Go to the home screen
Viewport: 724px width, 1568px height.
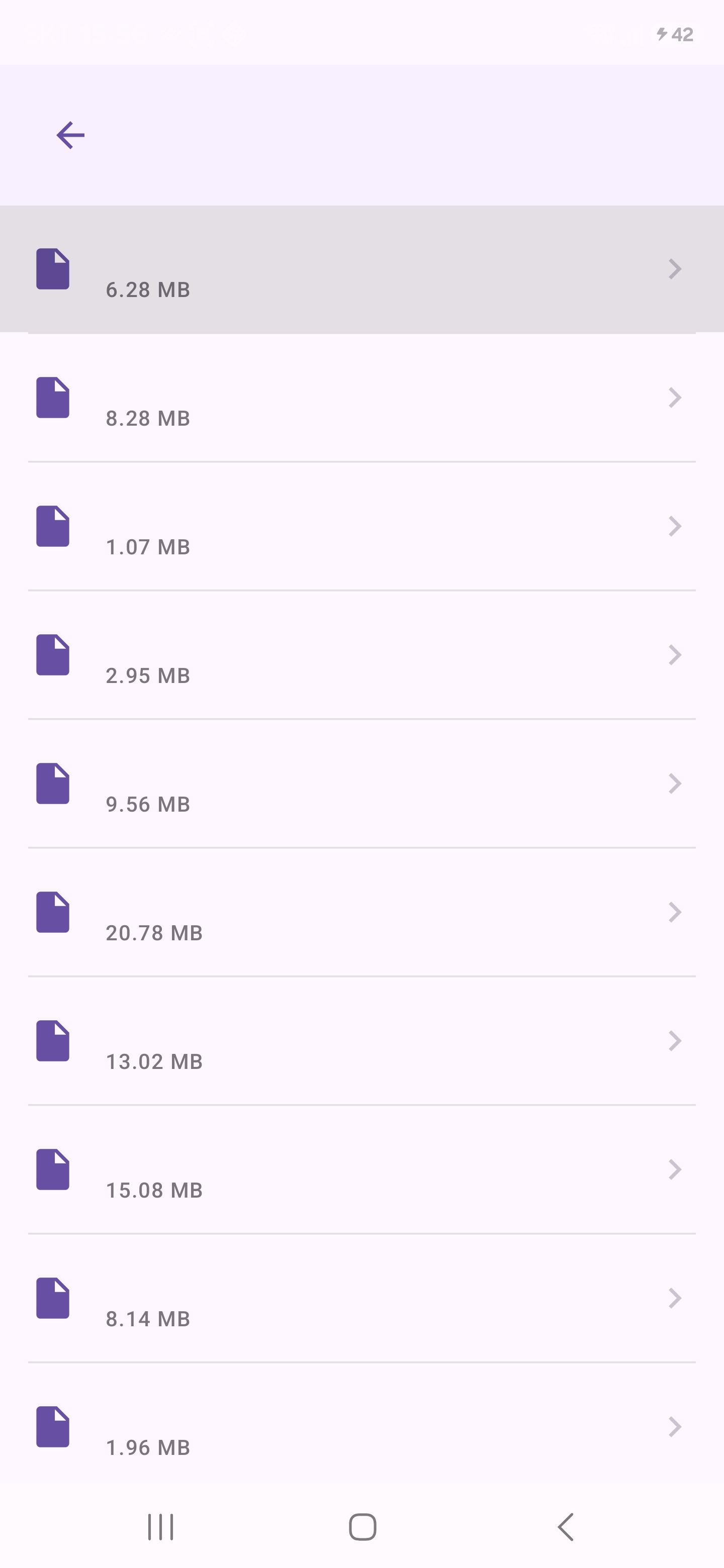click(363, 1527)
